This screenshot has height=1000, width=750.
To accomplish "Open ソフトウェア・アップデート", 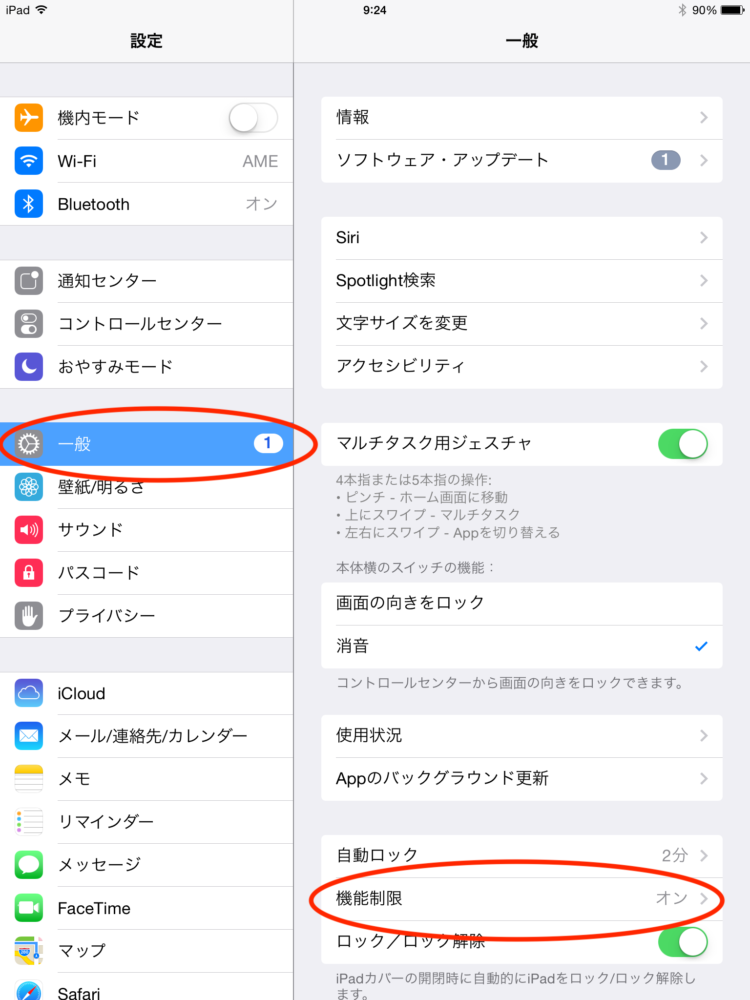I will click(521, 160).
